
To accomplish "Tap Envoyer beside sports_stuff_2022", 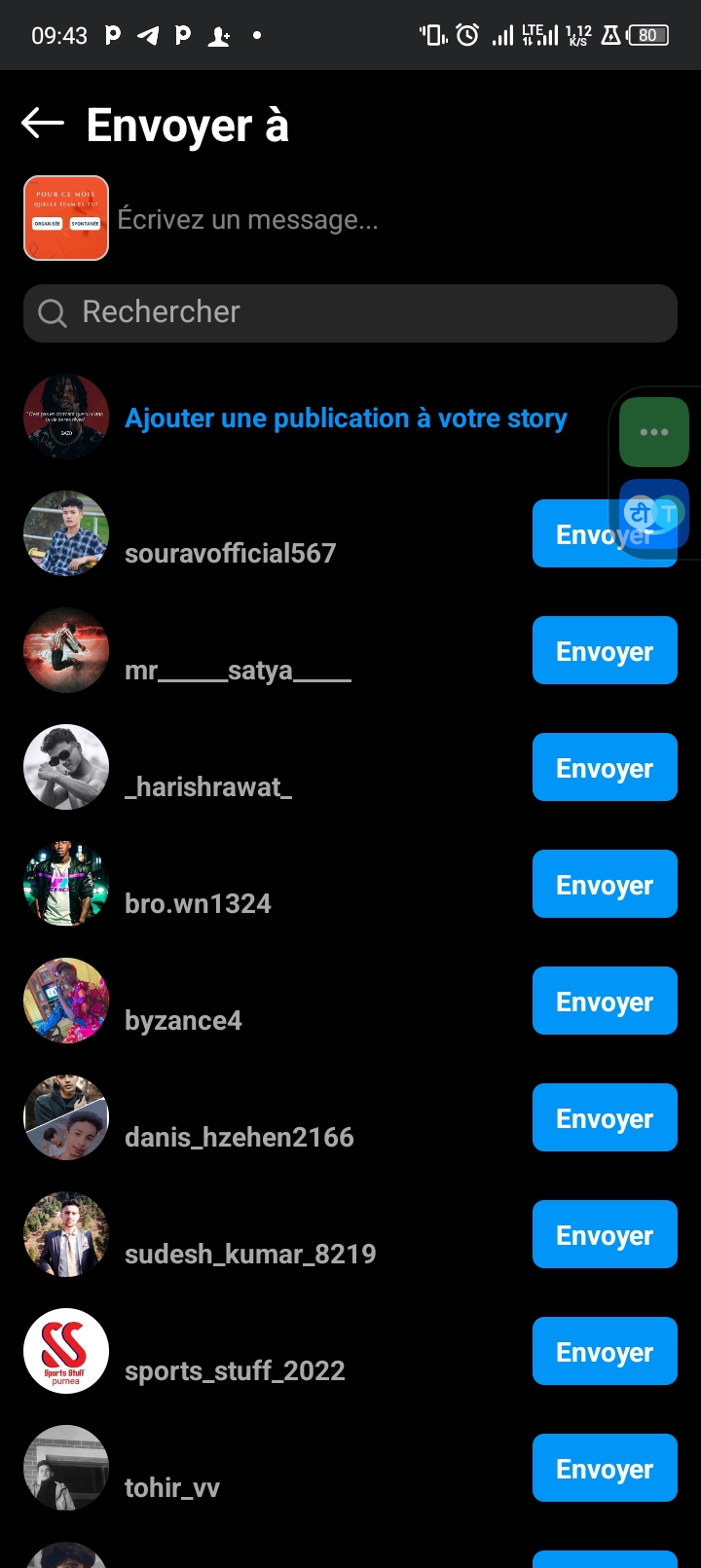I will coord(604,1352).
